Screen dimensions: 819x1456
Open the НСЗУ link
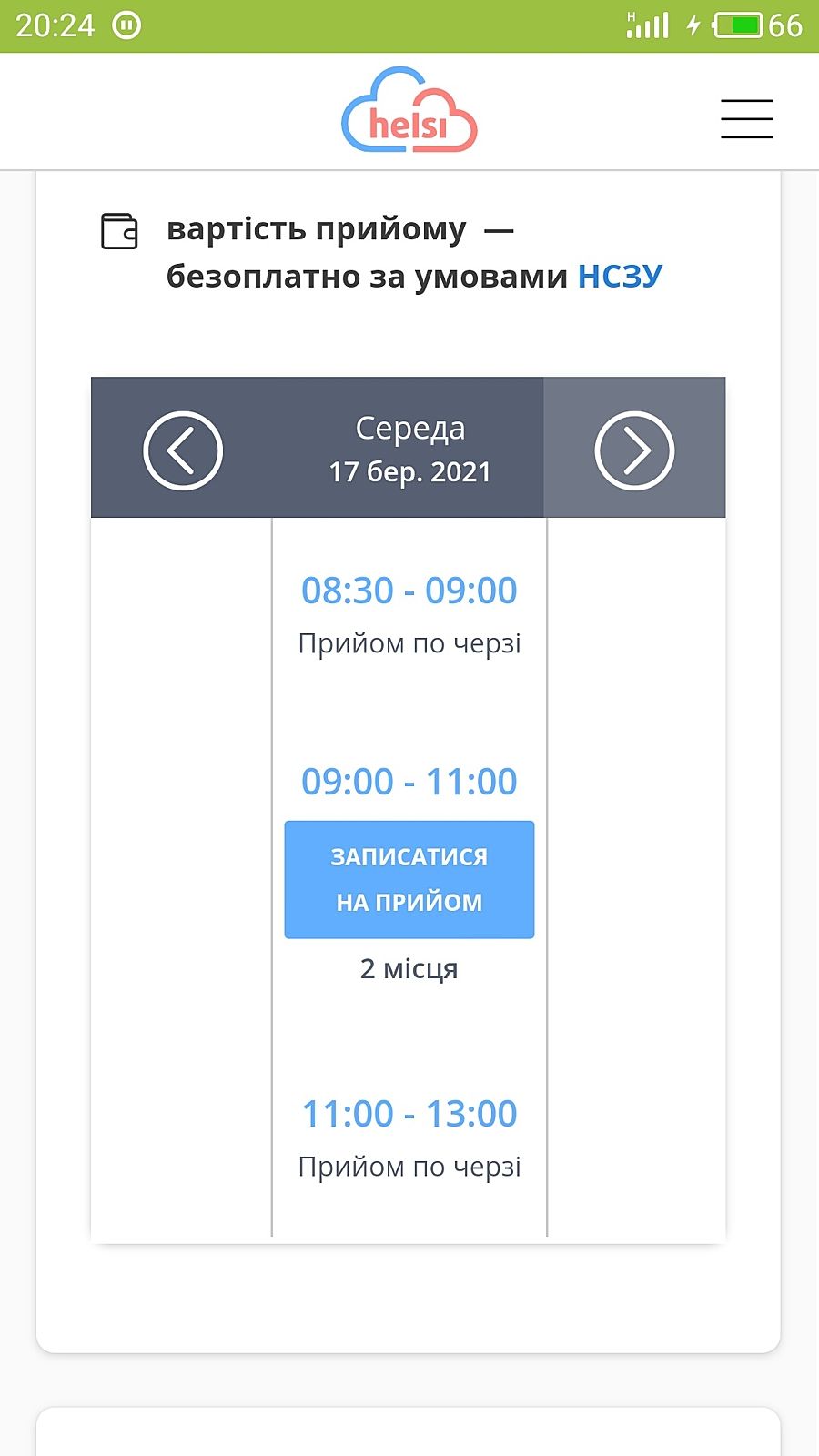pyautogui.click(x=620, y=276)
